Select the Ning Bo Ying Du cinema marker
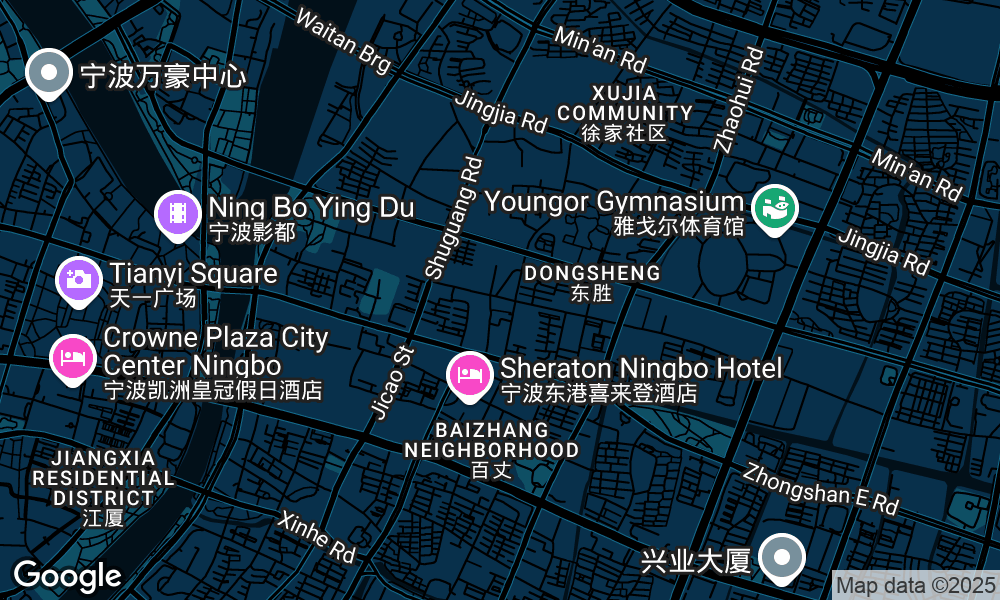Image resolution: width=1000 pixels, height=600 pixels. coord(177,213)
